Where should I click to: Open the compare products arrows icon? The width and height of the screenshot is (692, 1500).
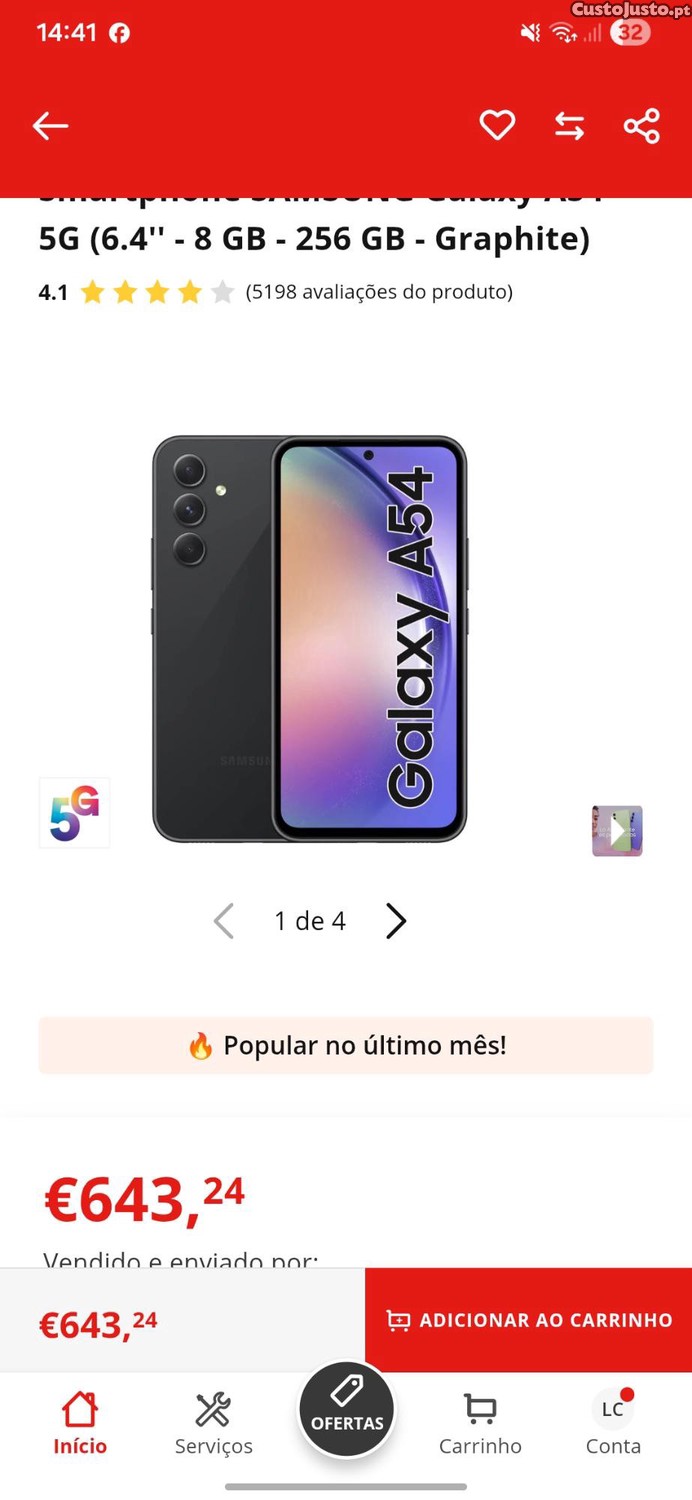569,126
